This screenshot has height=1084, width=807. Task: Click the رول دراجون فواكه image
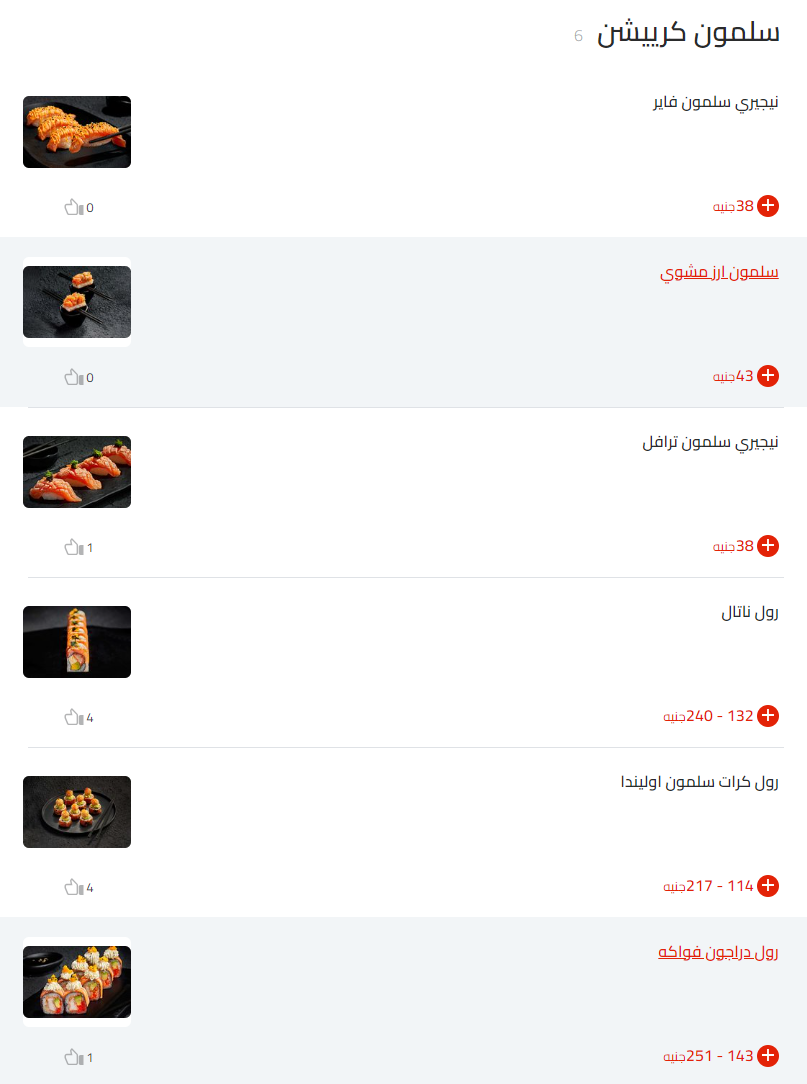pyautogui.click(x=77, y=982)
